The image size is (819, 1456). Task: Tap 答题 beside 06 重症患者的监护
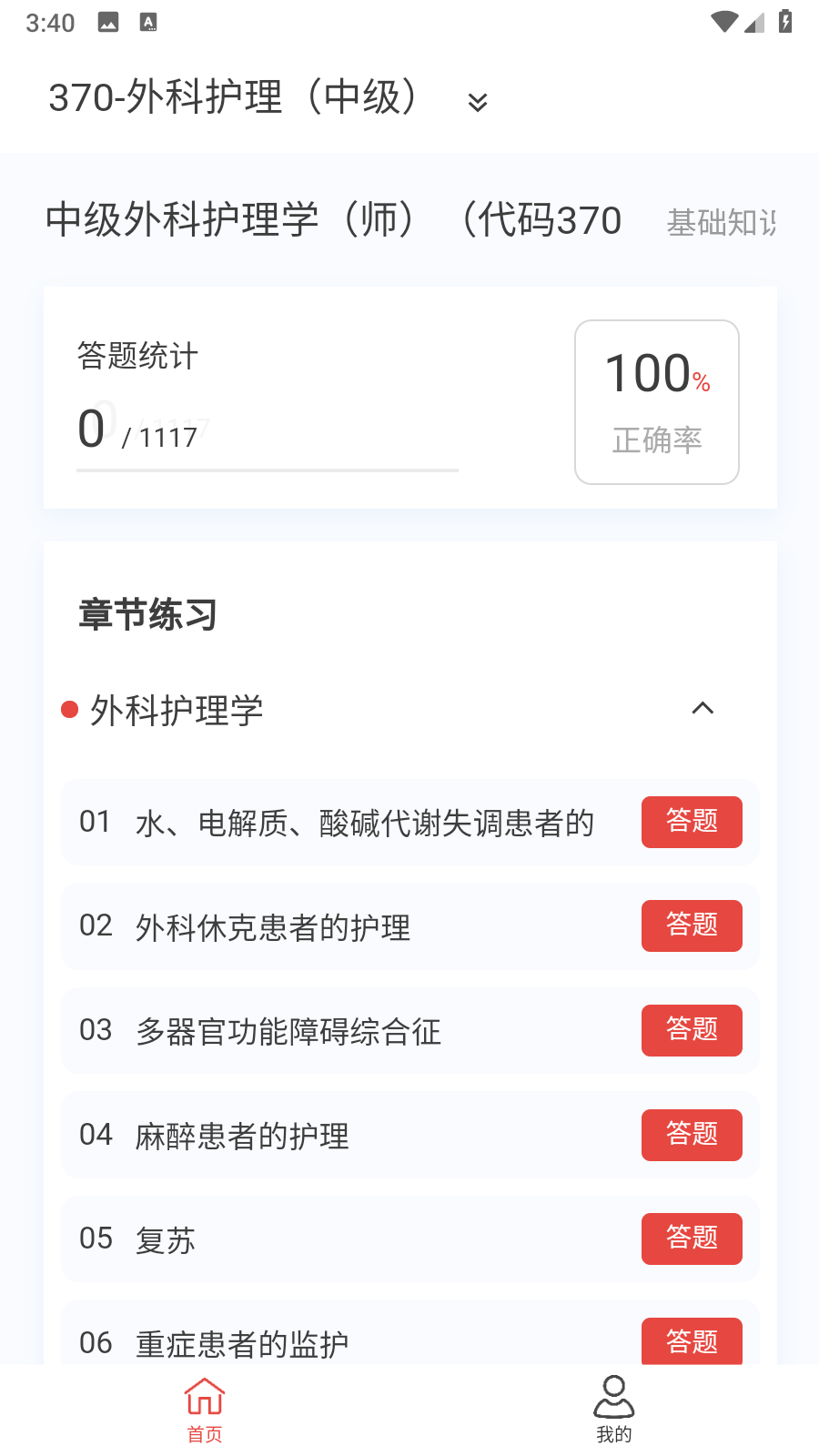click(x=692, y=1341)
